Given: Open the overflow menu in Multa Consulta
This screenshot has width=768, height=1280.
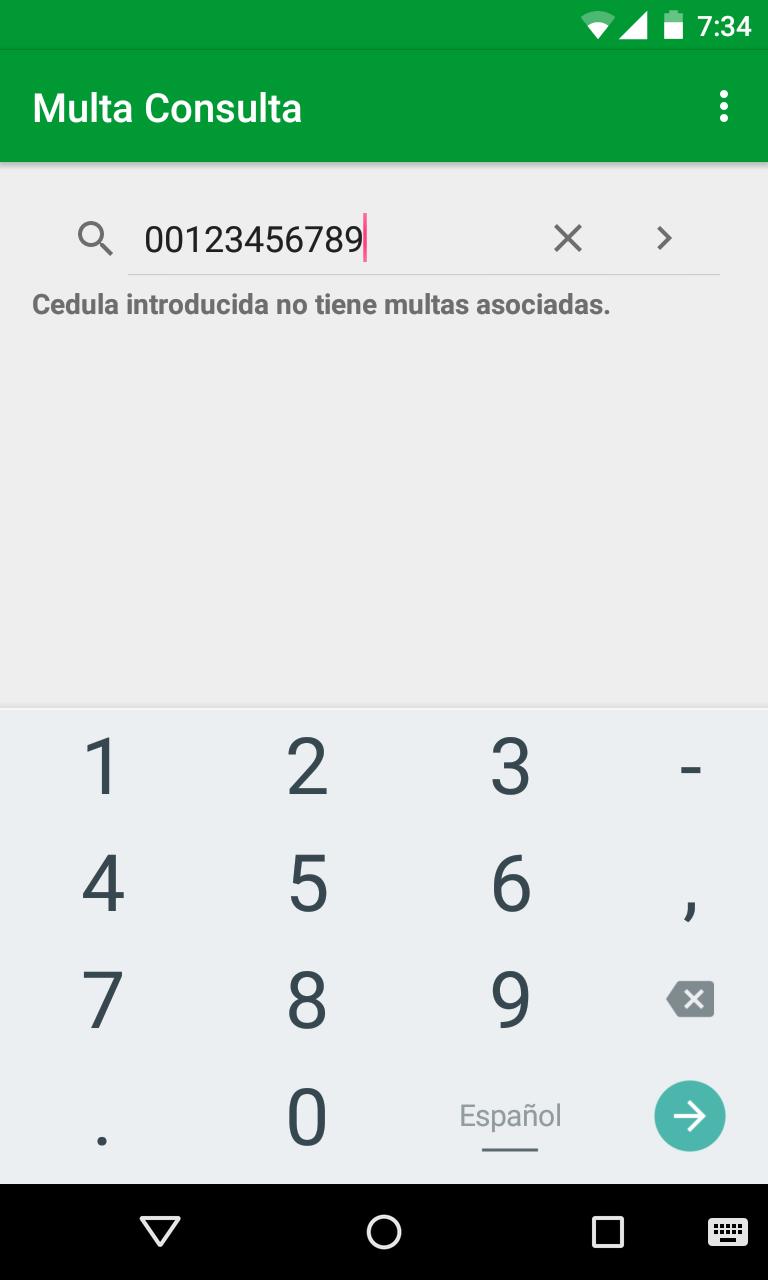Looking at the screenshot, I should 724,105.
